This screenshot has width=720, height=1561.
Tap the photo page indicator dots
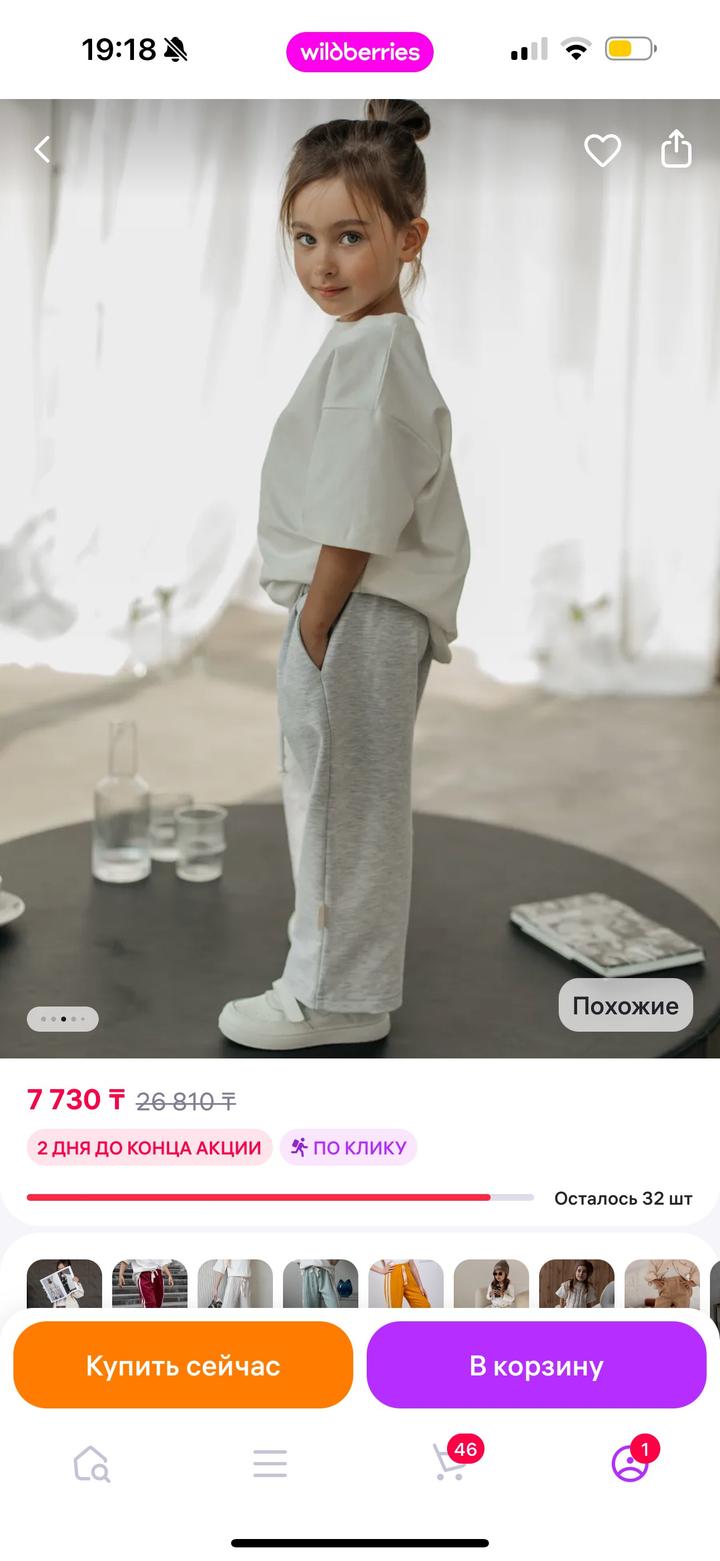63,1019
